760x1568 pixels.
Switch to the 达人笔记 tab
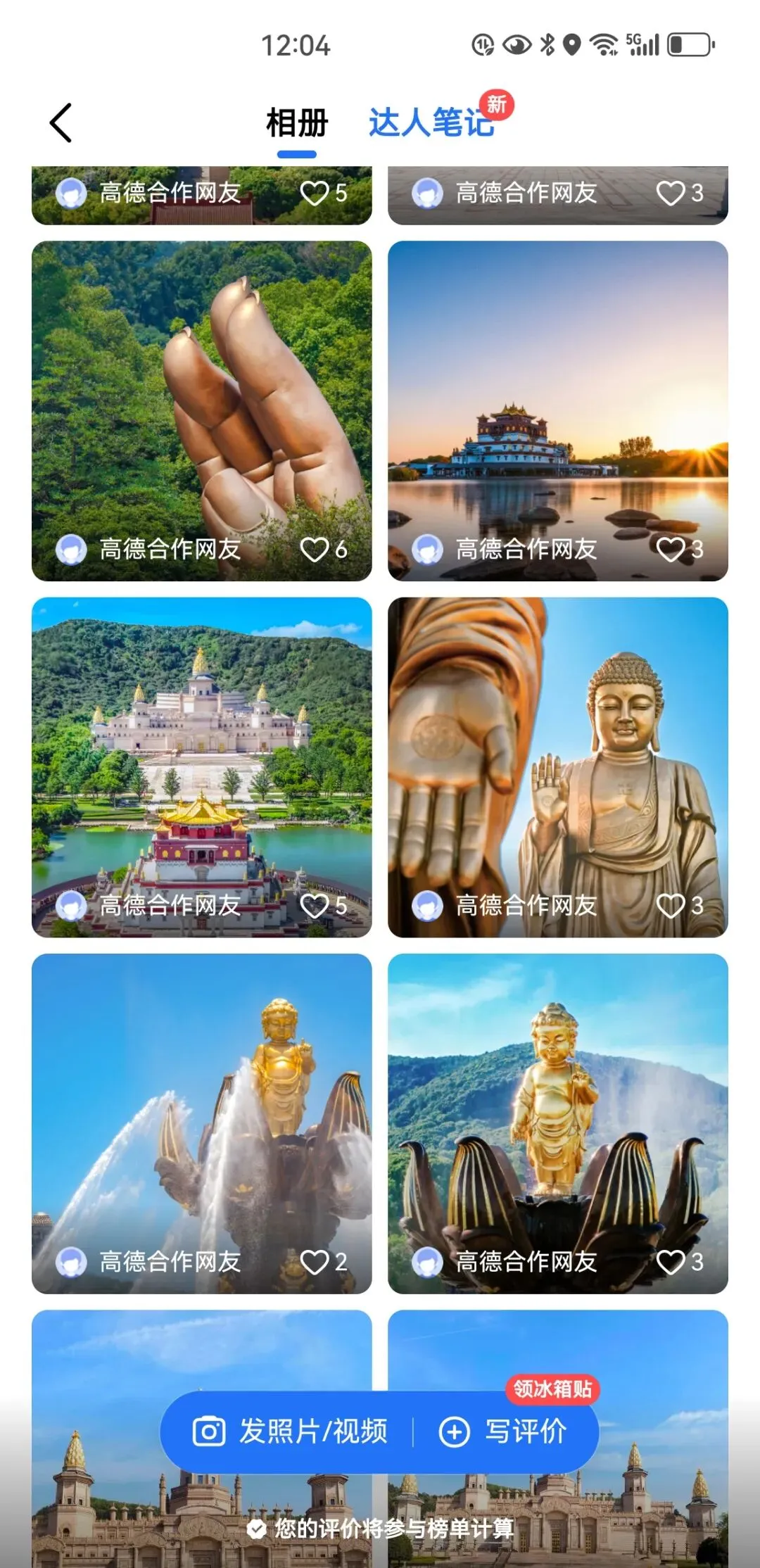pyautogui.click(x=431, y=123)
